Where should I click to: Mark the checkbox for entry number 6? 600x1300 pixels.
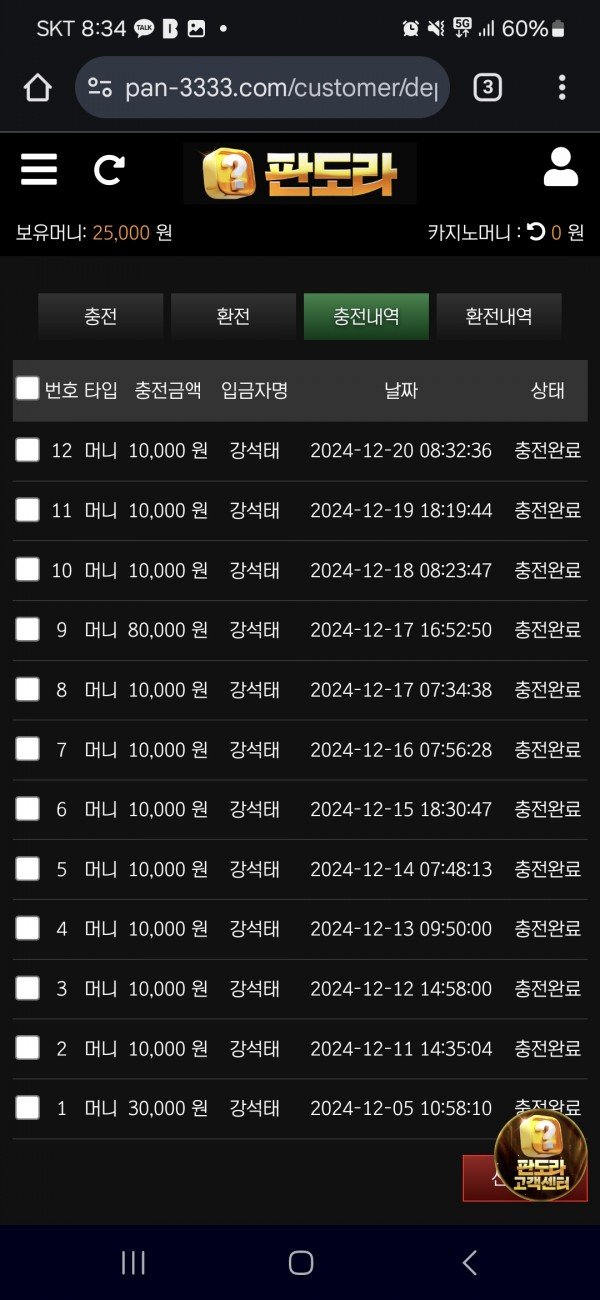[28, 808]
